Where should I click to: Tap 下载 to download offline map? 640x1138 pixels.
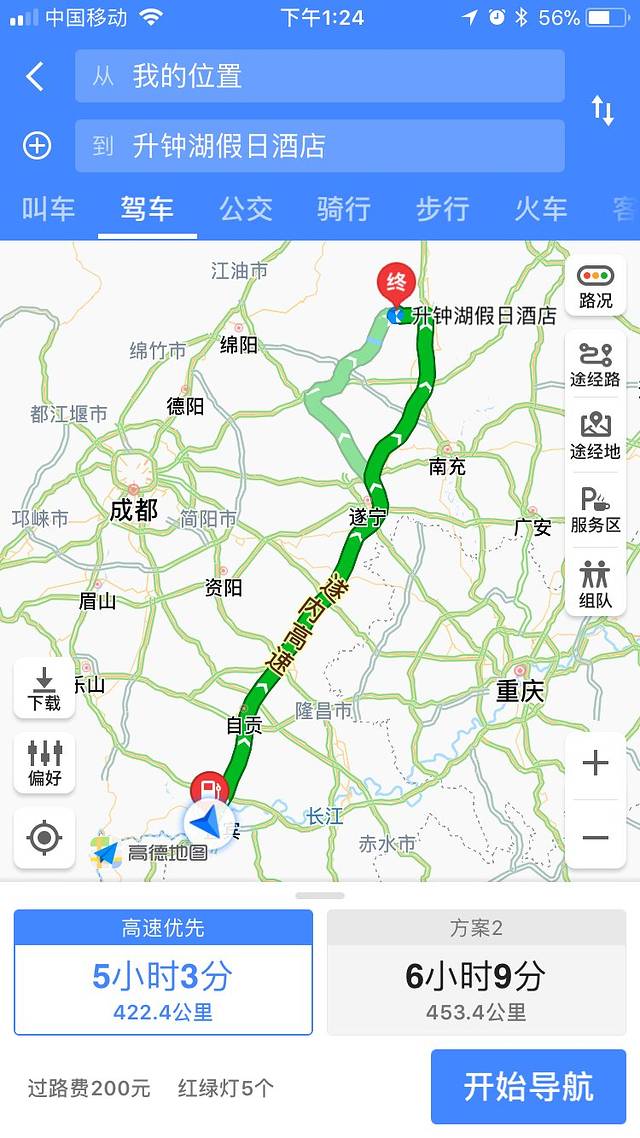pos(44,688)
